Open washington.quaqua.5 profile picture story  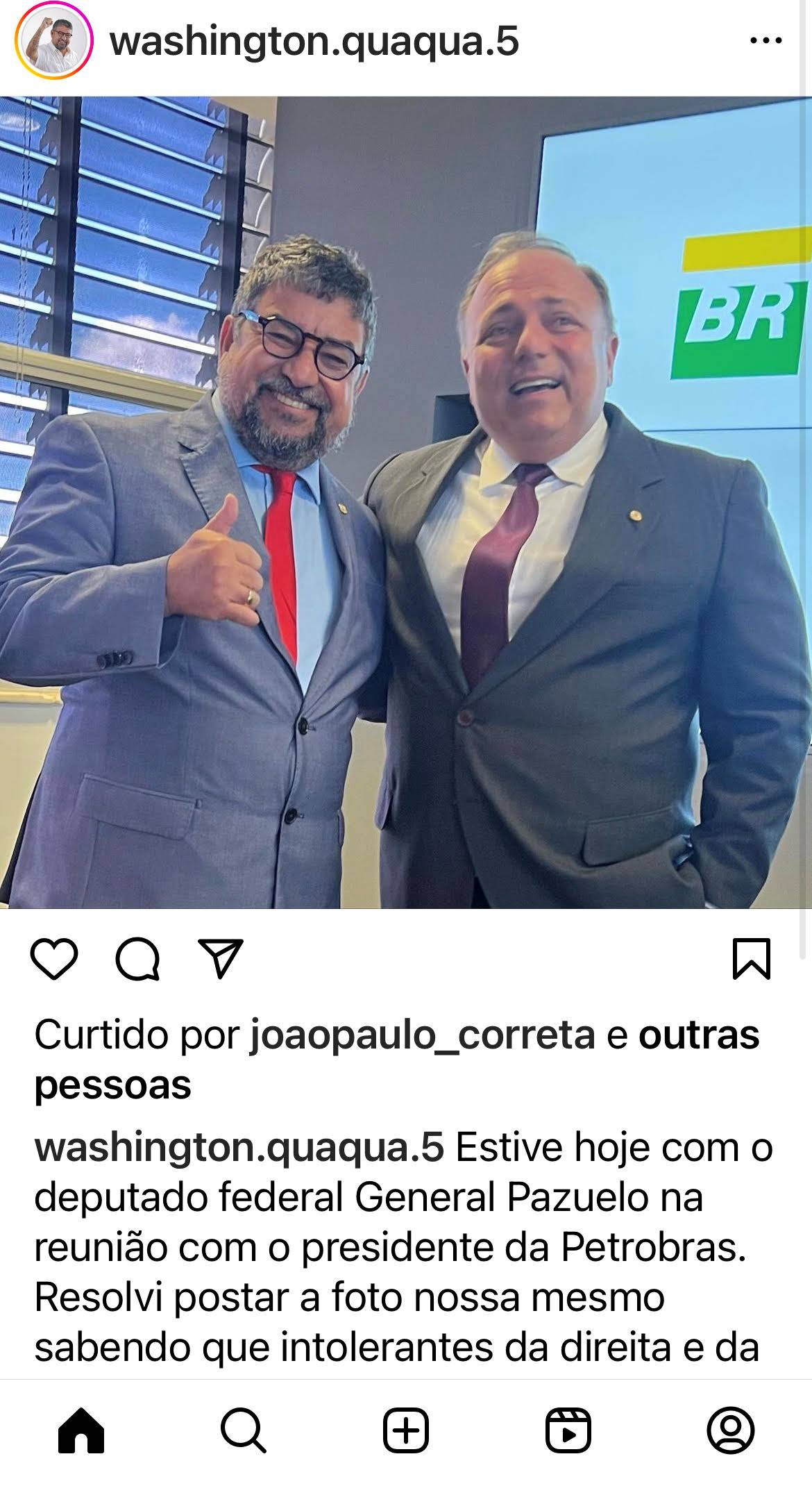(54, 43)
